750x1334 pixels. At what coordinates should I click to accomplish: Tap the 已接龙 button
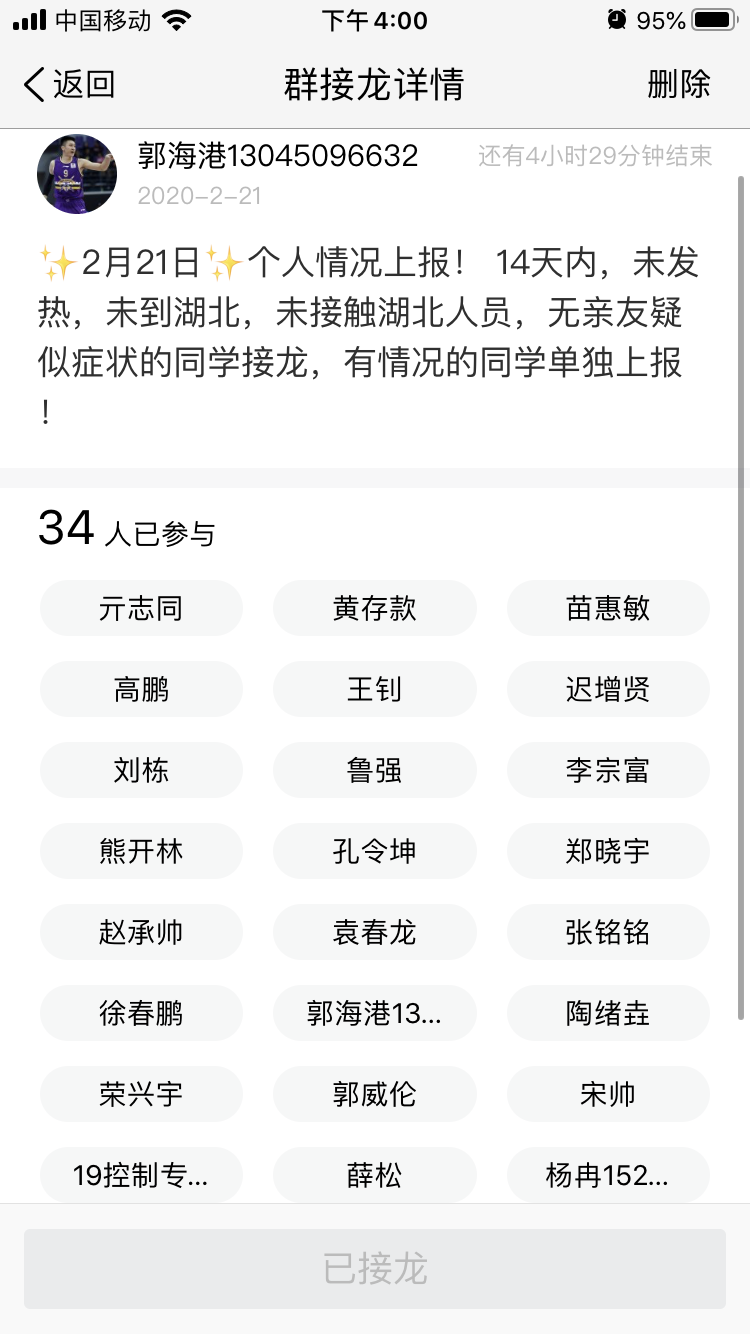coord(375,1269)
